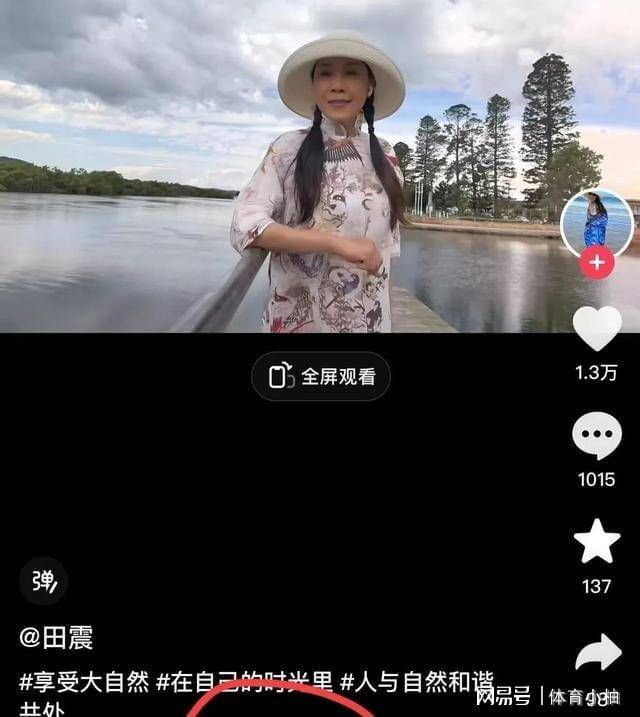Add the video to favorites with the star

coord(597,542)
